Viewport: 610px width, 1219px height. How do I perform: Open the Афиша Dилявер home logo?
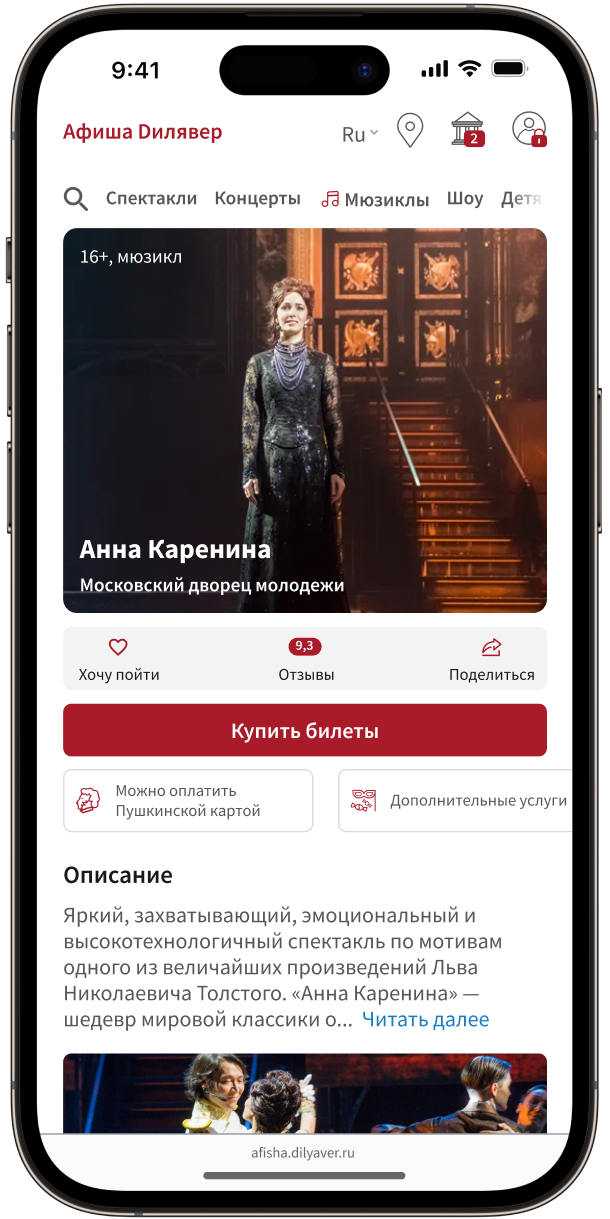[142, 132]
